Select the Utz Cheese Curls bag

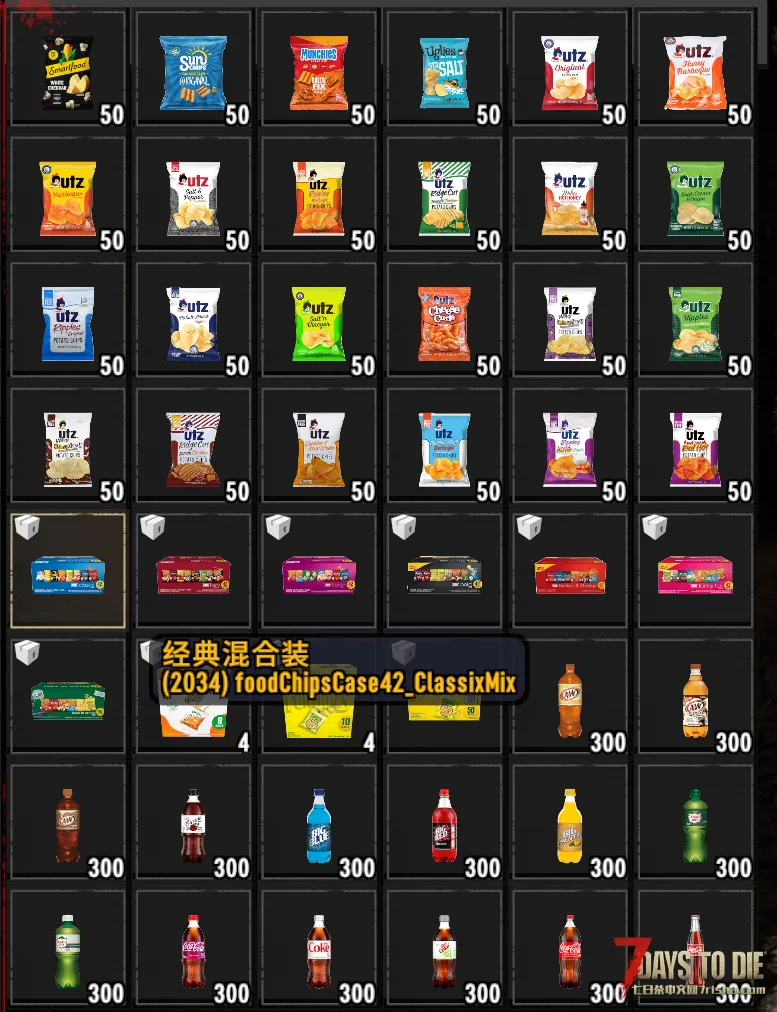click(x=444, y=324)
